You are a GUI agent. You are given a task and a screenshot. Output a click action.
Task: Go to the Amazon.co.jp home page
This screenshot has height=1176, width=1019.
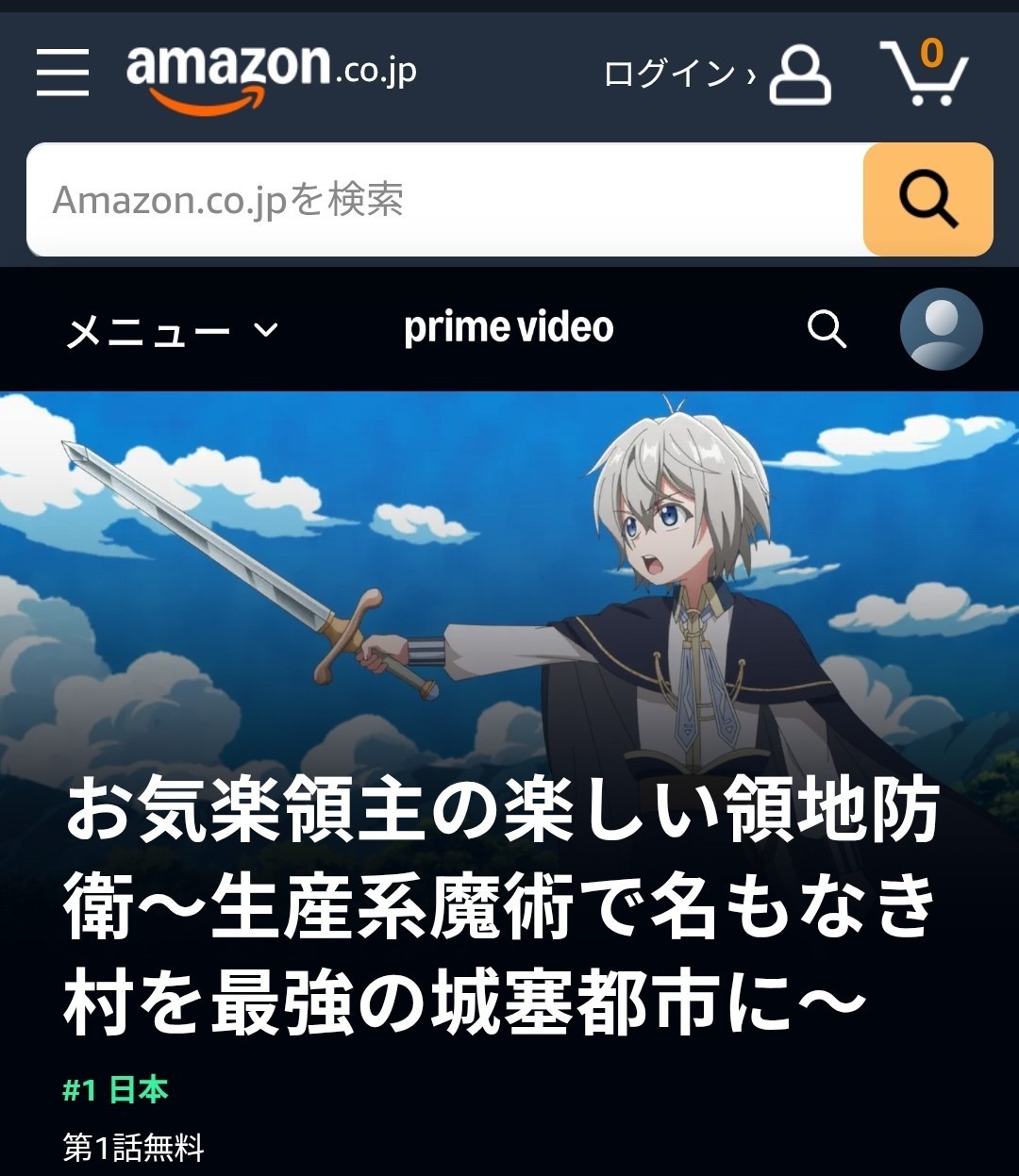[271, 74]
